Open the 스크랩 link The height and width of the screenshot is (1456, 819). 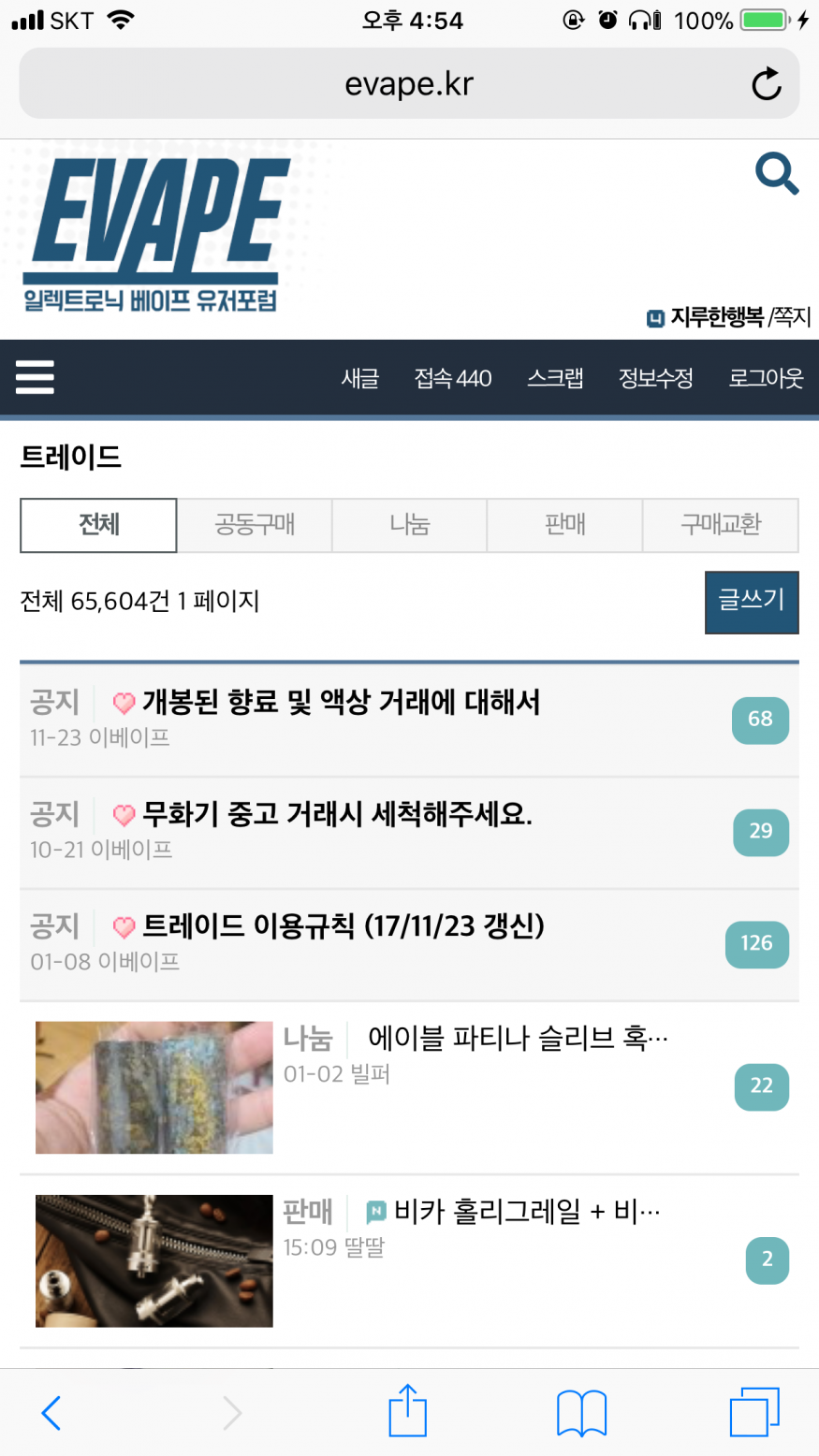[555, 378]
